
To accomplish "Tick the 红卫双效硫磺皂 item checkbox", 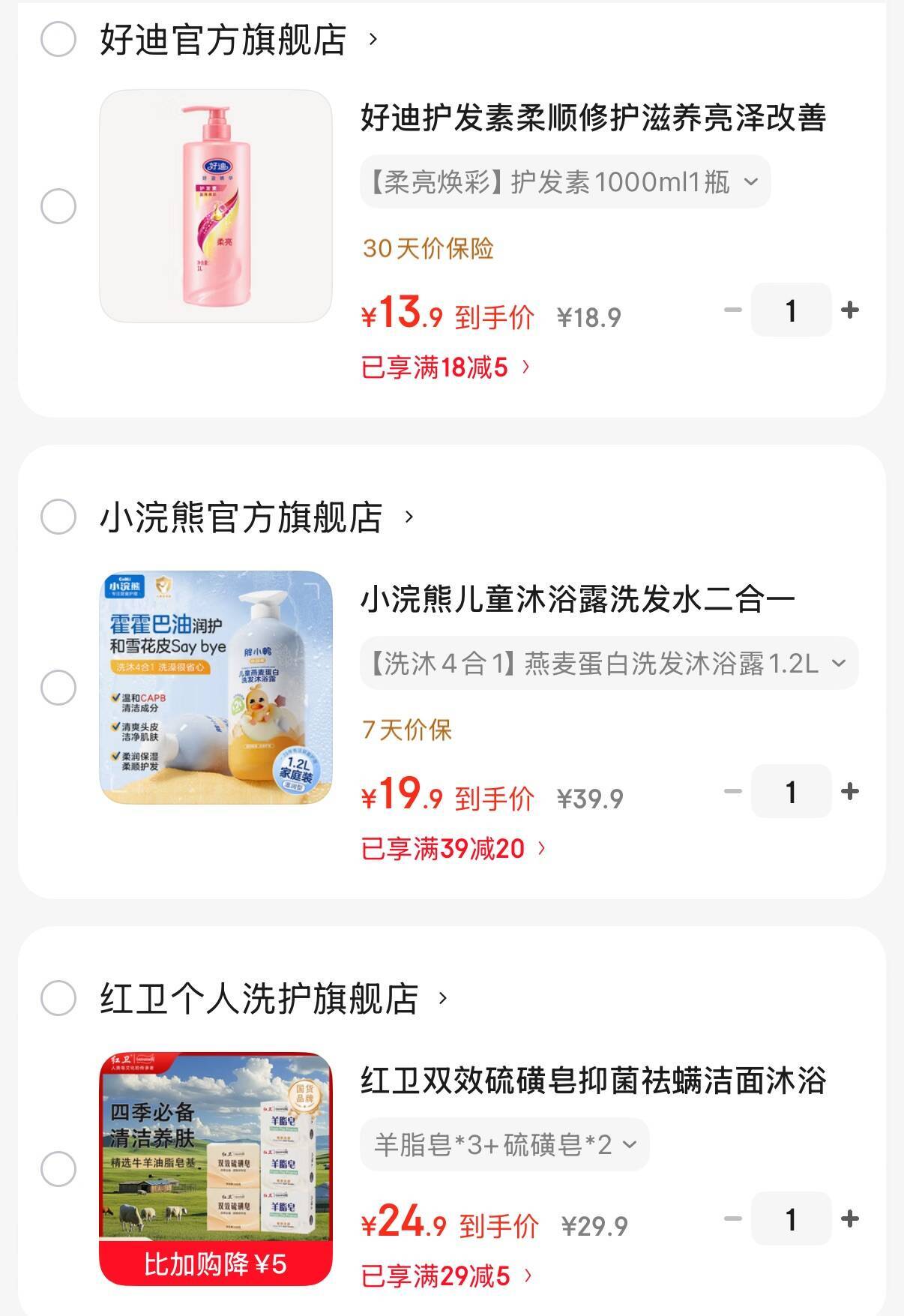I will 58,1169.
